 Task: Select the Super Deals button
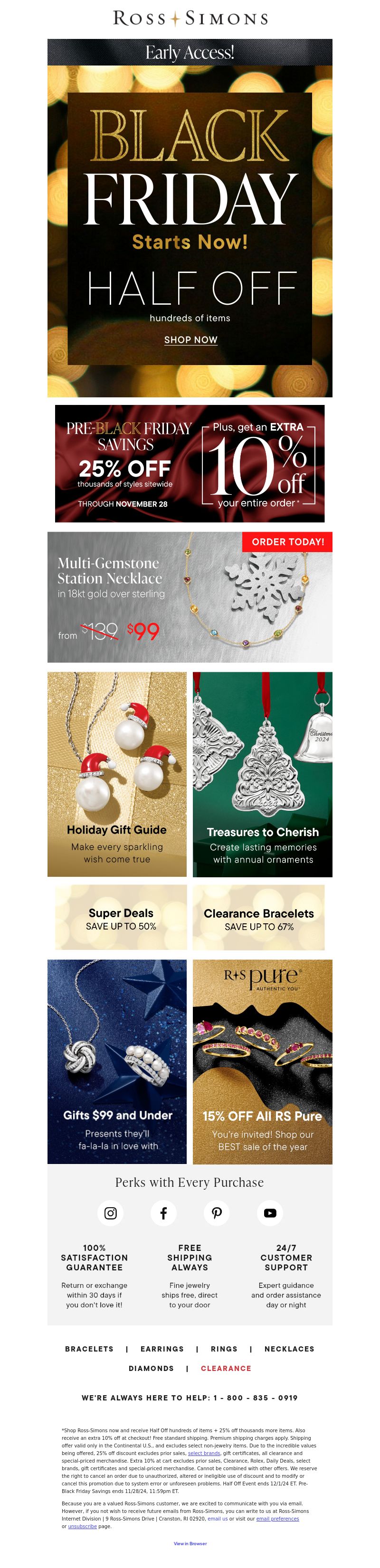point(121,917)
